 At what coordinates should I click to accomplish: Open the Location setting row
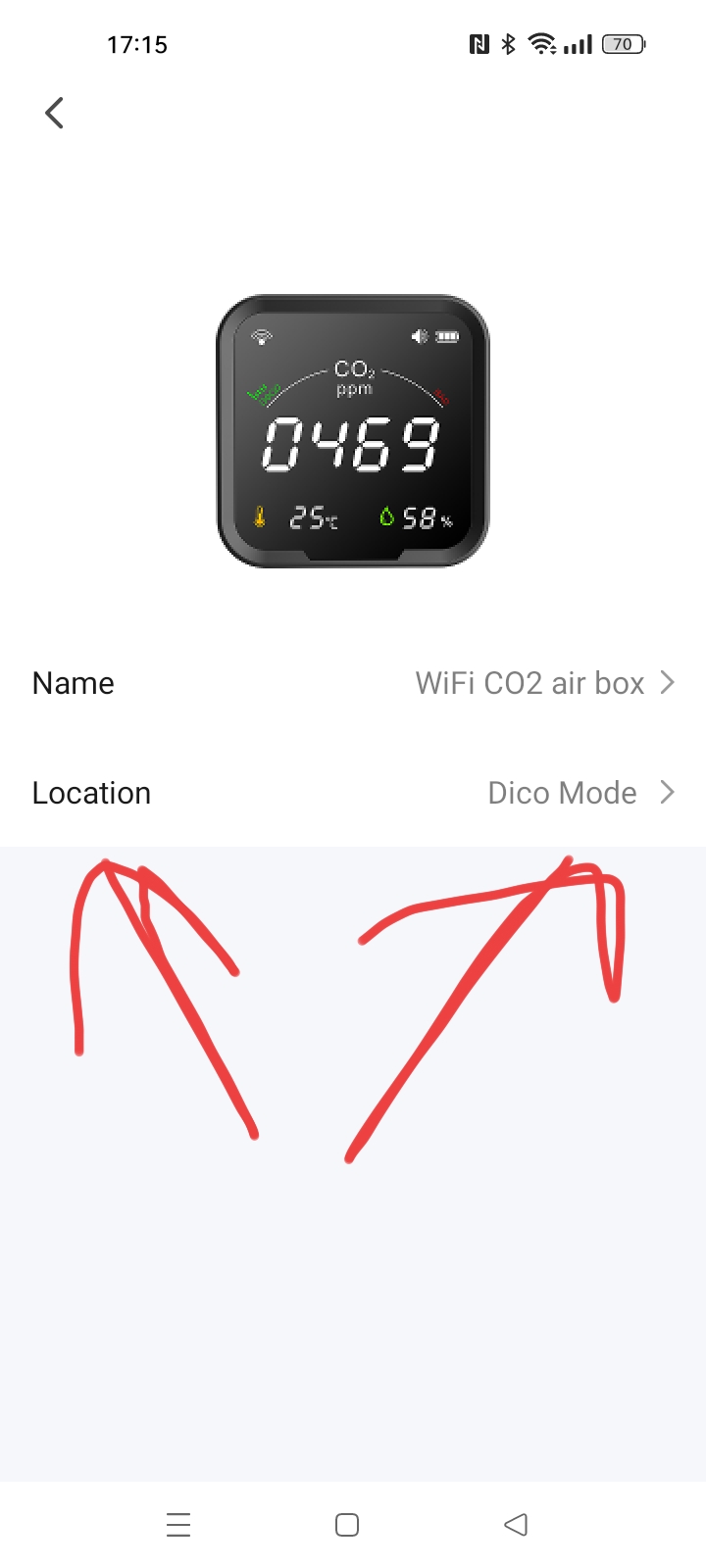pyautogui.click(x=353, y=793)
